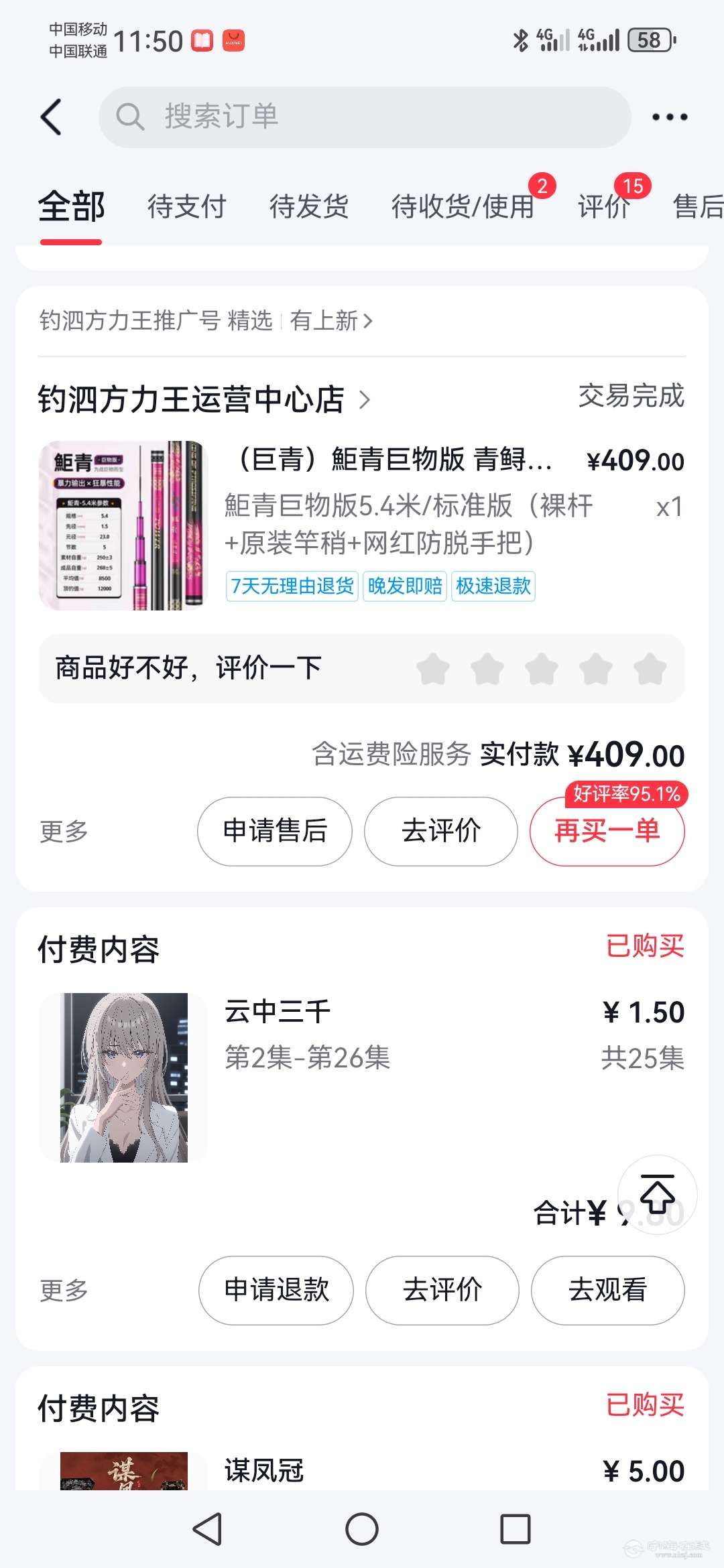Screen dimensions: 724x1568
Task: Tap 去评价 for 云中三千
Action: 442,1290
